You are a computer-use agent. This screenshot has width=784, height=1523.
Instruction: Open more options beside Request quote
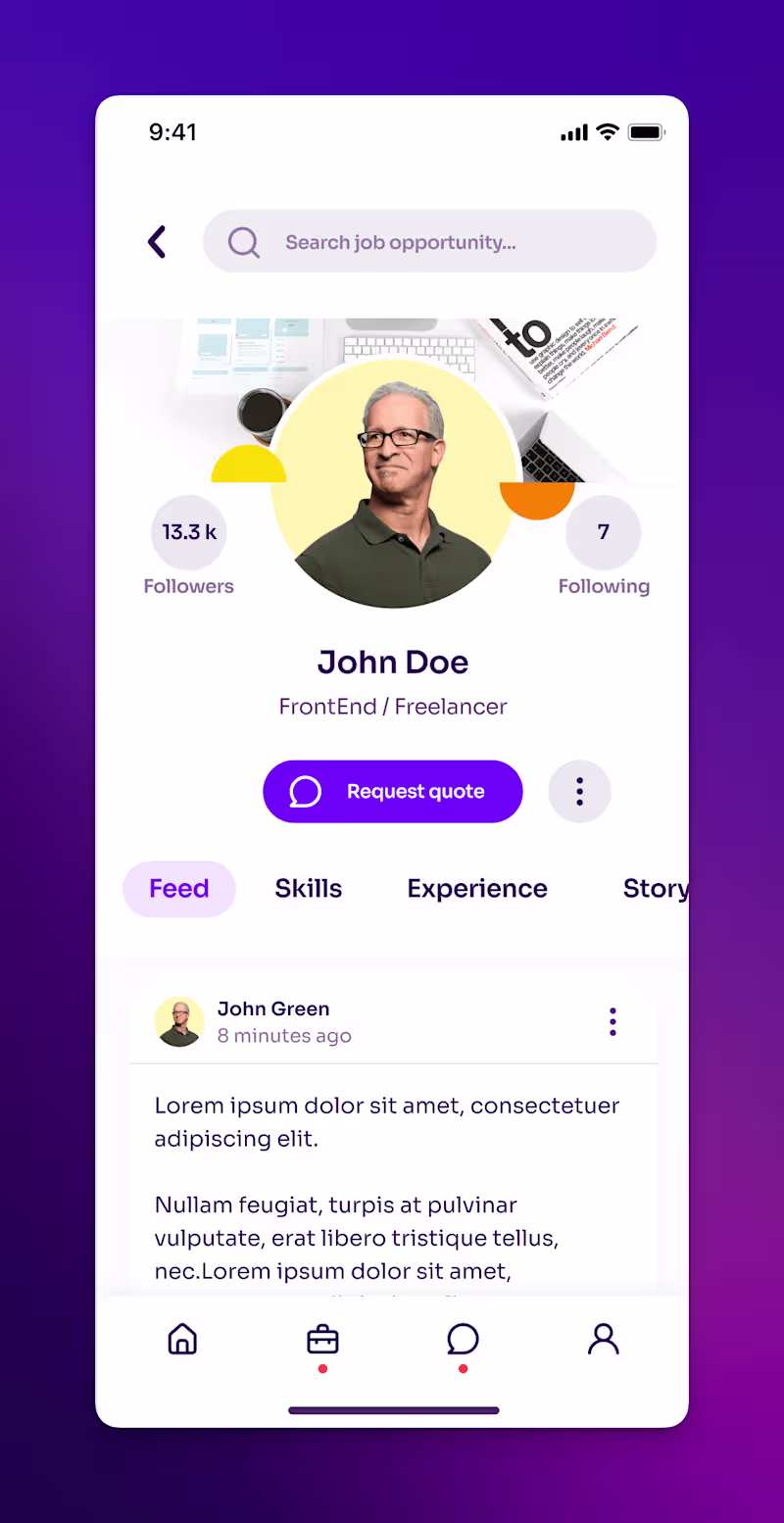coord(579,791)
